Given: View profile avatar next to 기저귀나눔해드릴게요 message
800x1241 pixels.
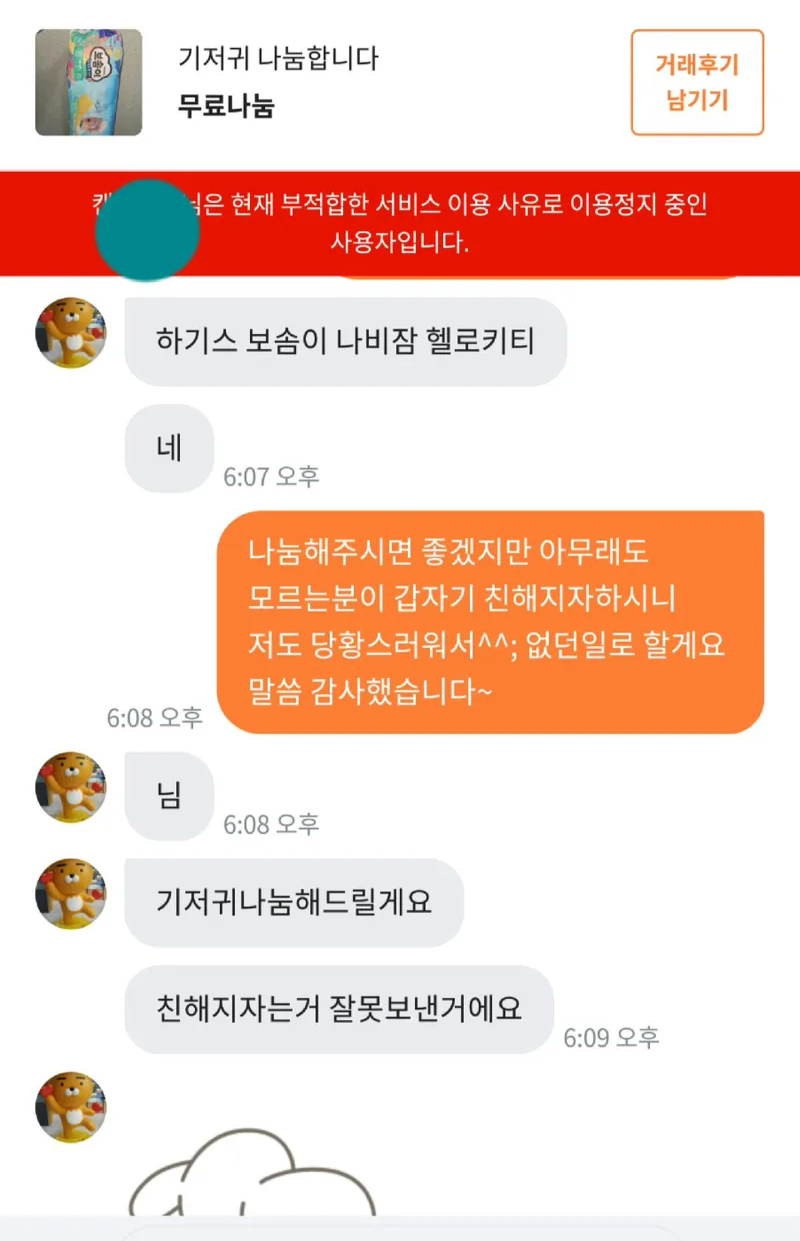Looking at the screenshot, I should (71, 893).
